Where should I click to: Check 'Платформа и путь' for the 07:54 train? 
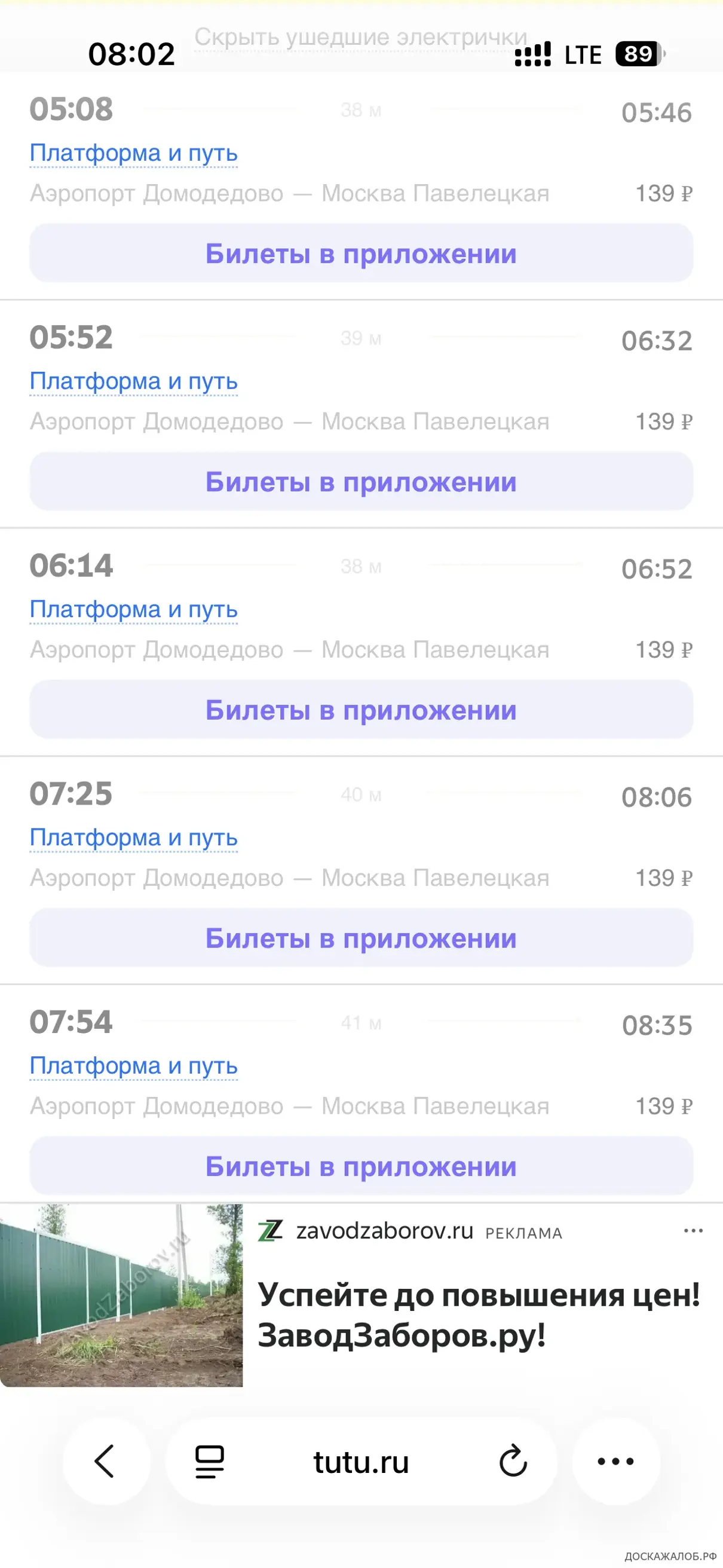(133, 1066)
